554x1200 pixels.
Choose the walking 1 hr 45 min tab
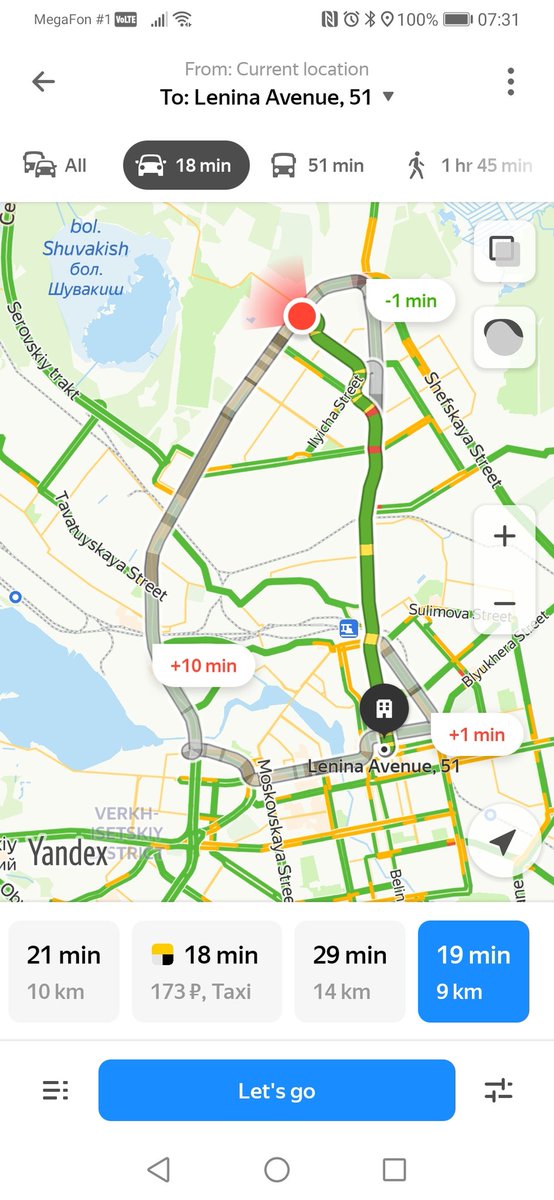coord(468,165)
